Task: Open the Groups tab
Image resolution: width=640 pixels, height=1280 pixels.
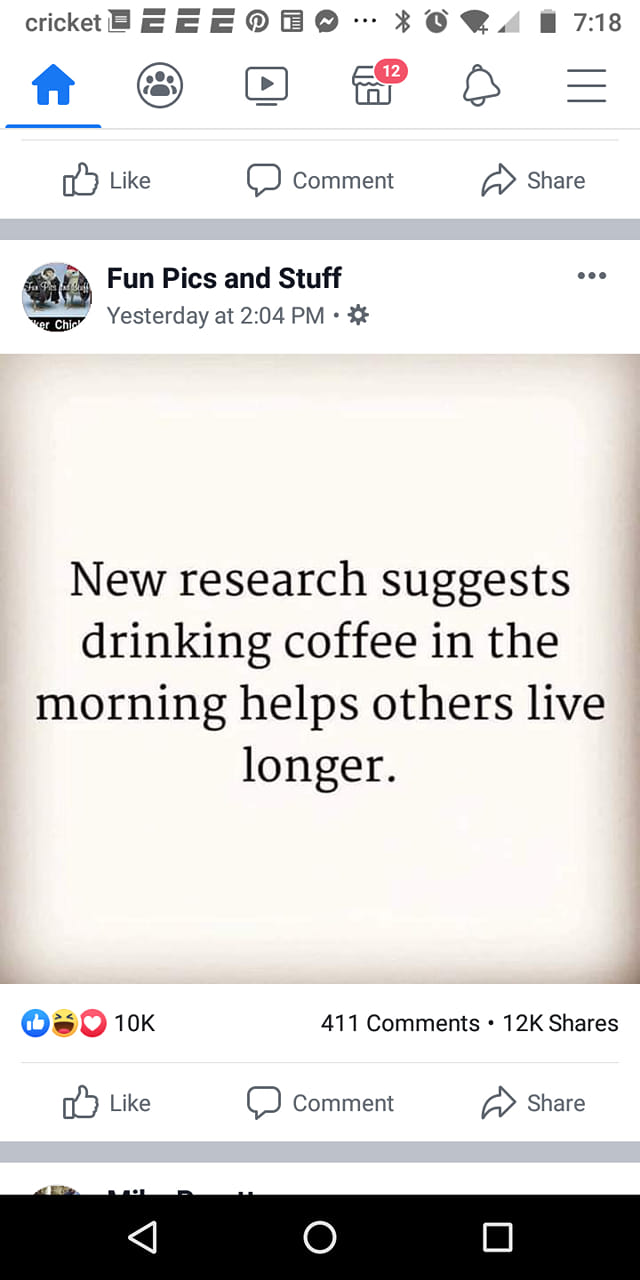Action: click(160, 87)
